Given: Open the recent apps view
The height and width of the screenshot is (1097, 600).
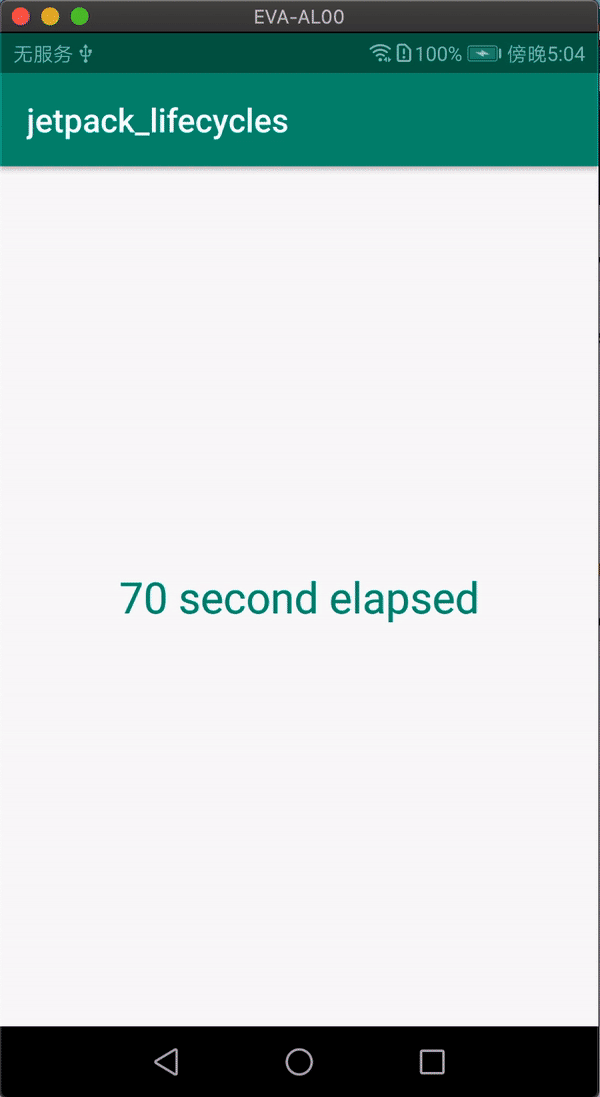Looking at the screenshot, I should coord(432,1061).
